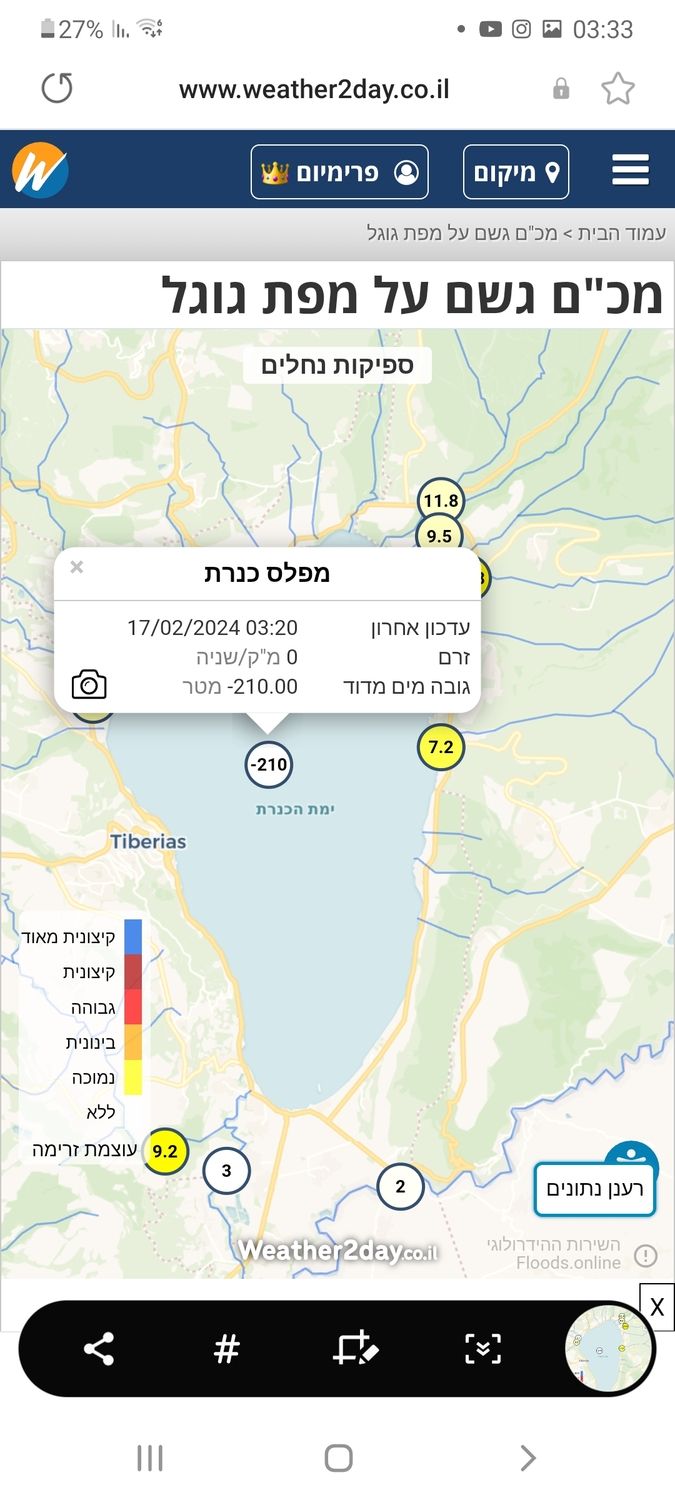Select the 9.5 station marker
This screenshot has height=1500, width=675.
click(x=439, y=535)
